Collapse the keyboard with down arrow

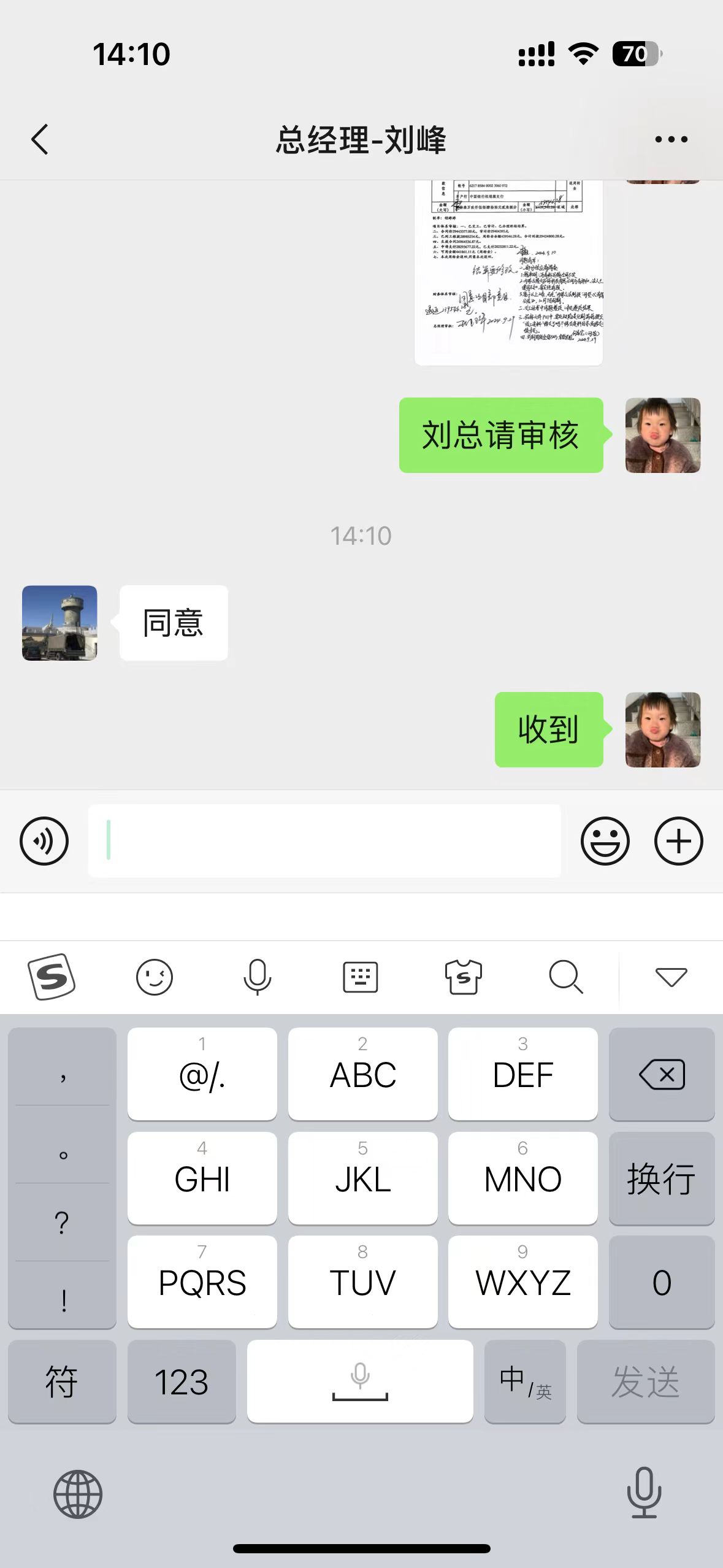coord(671,976)
